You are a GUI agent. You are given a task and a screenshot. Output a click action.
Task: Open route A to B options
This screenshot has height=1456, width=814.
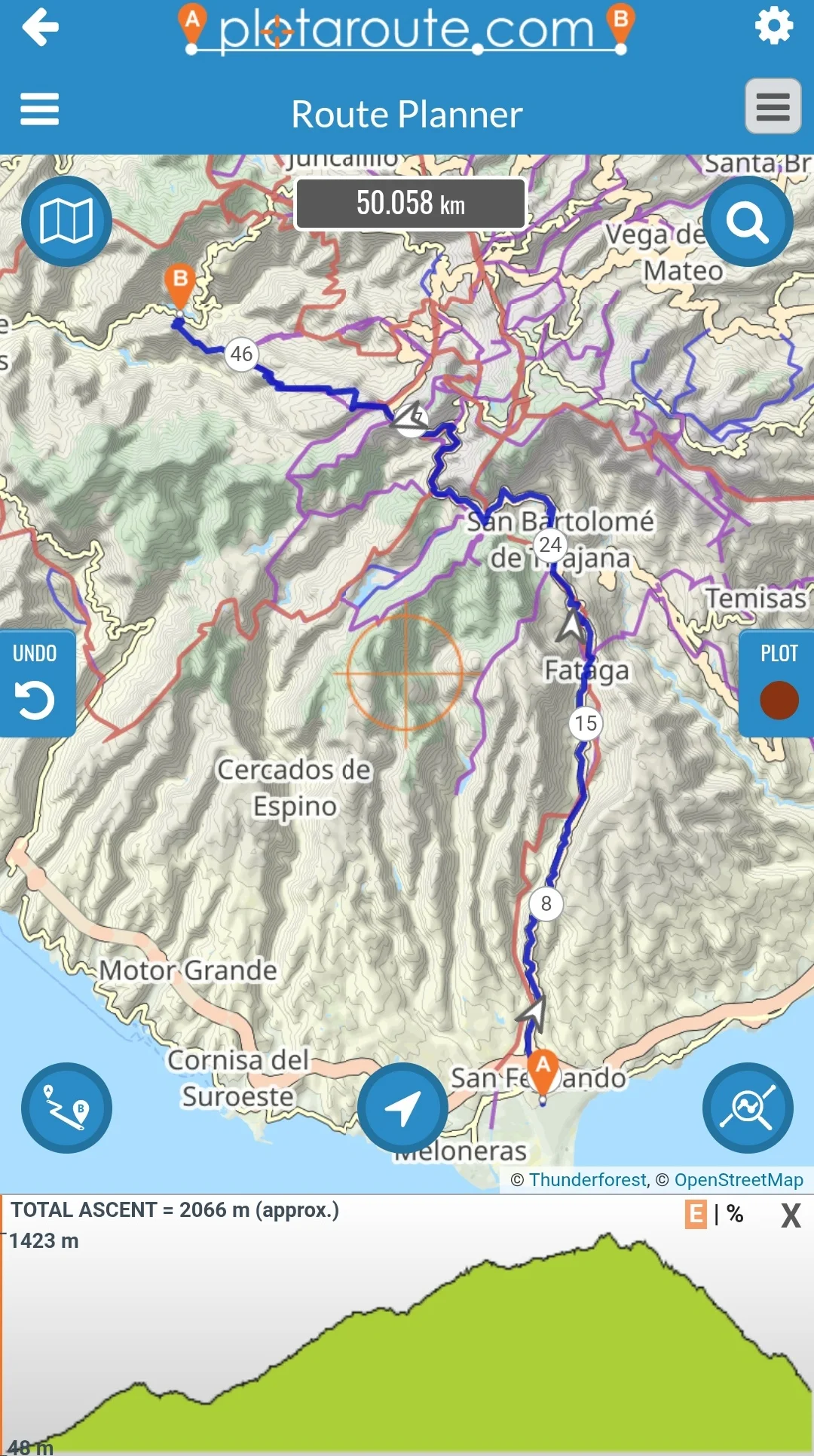coord(66,1108)
